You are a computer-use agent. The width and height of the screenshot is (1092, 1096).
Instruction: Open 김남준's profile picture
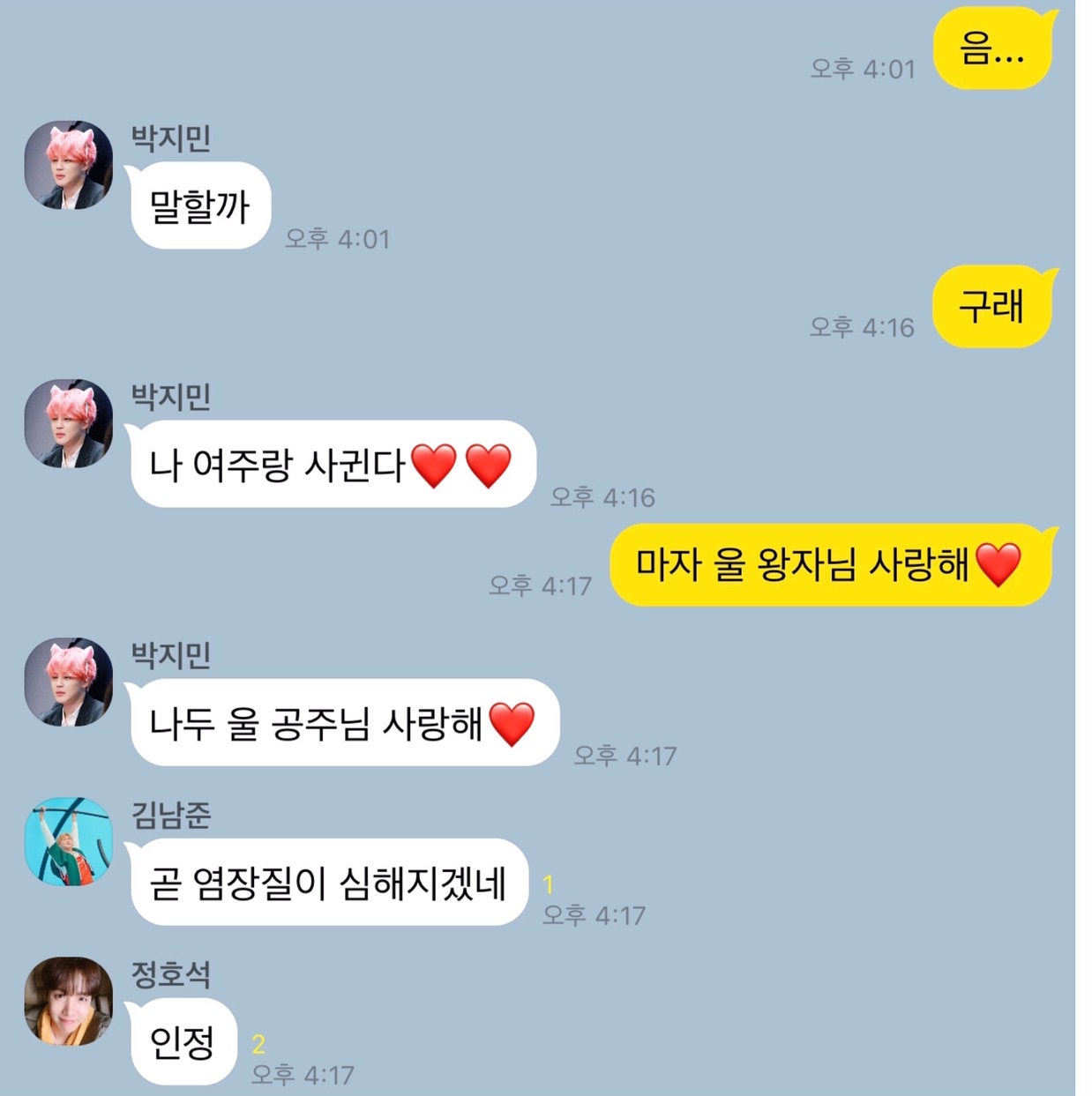coord(69,841)
